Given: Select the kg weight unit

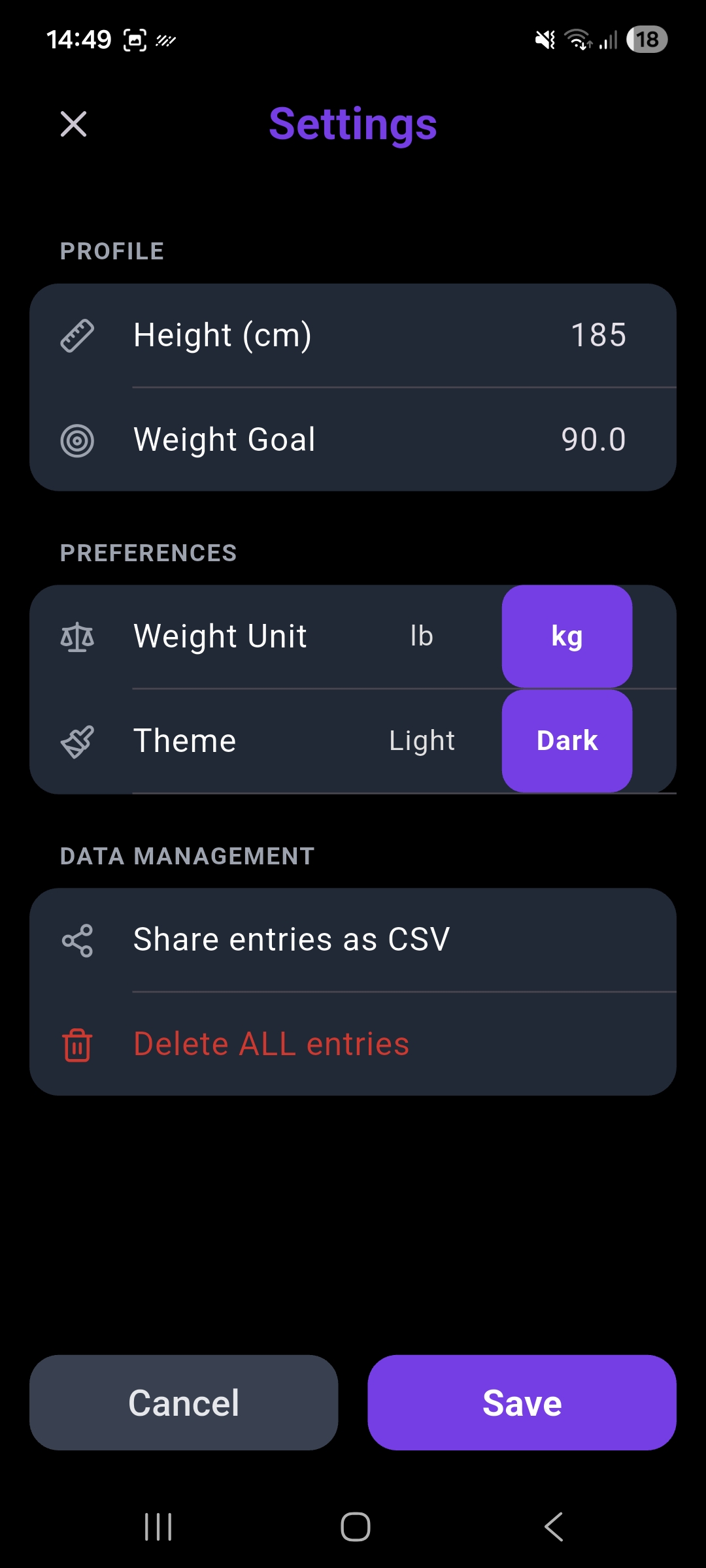Looking at the screenshot, I should click(x=566, y=636).
